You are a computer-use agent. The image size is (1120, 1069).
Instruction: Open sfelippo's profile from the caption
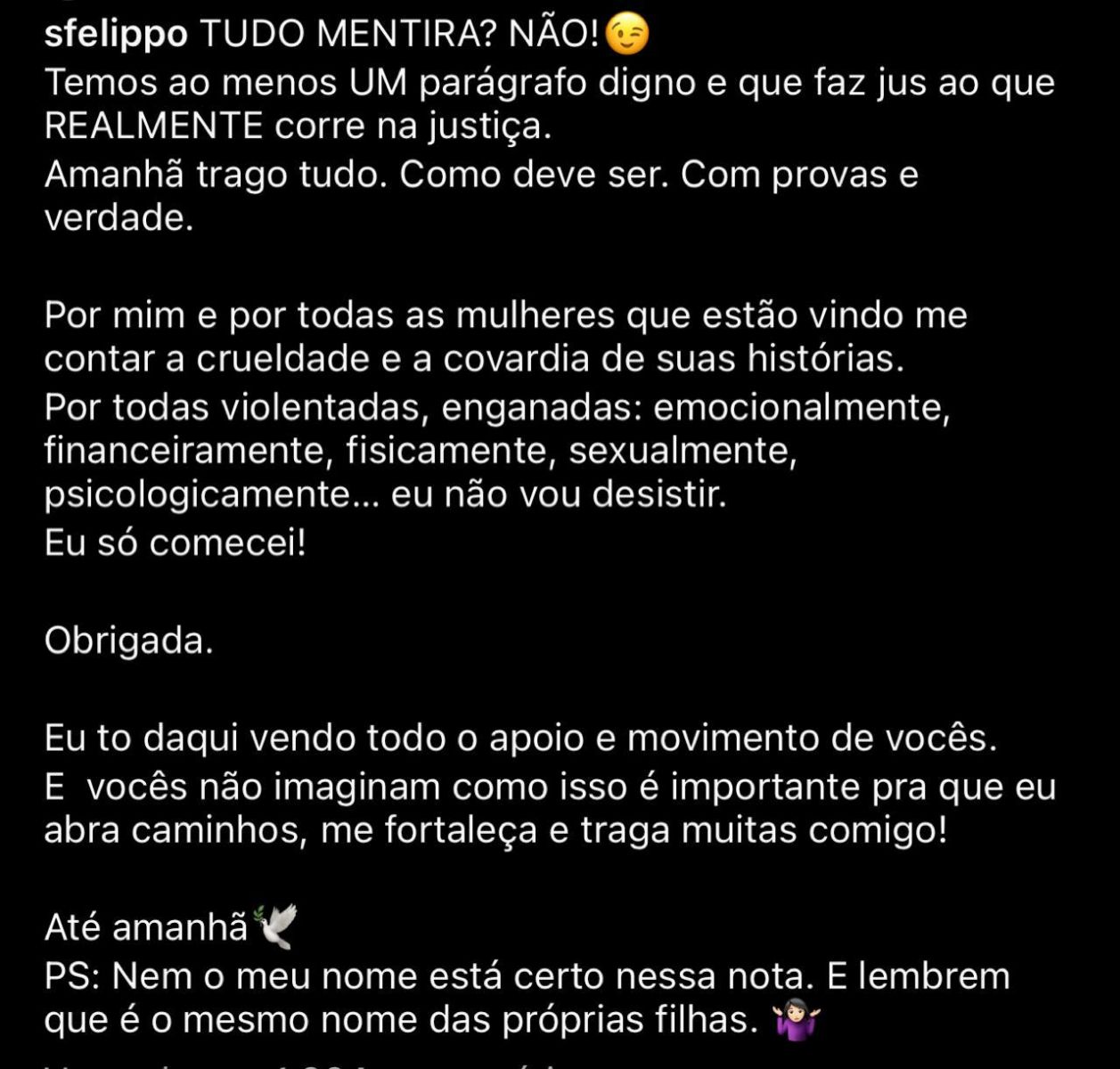tap(116, 35)
